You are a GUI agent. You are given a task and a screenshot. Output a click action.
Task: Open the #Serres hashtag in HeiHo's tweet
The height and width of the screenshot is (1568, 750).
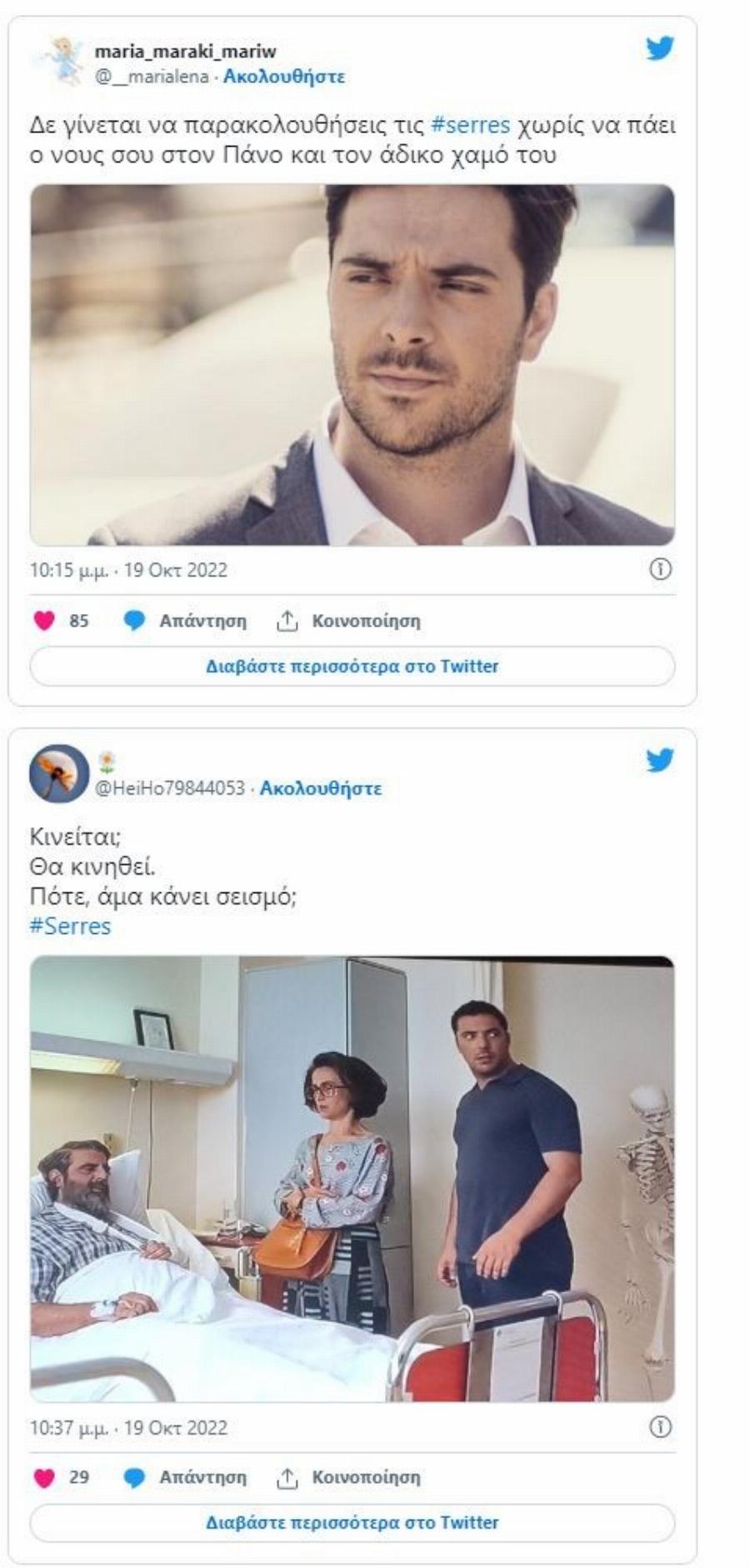(70, 926)
